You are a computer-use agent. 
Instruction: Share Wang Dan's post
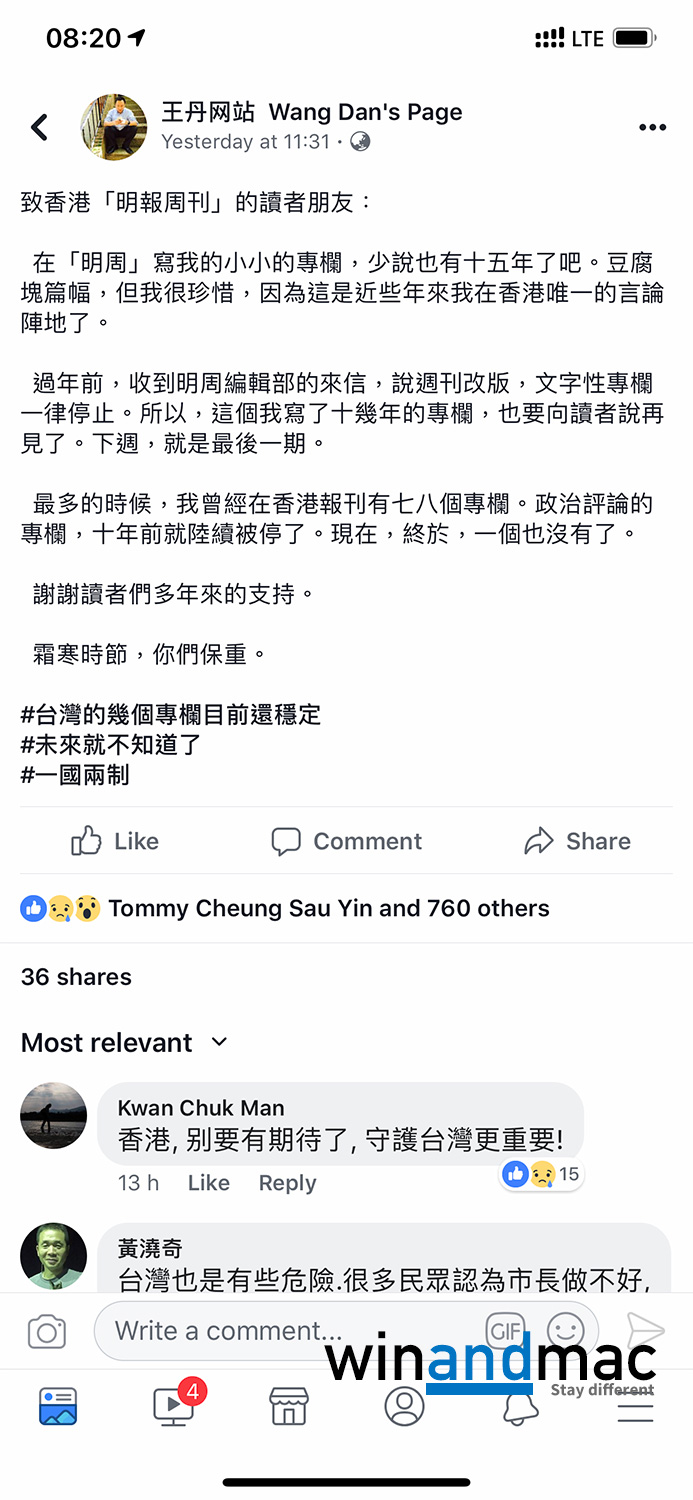(578, 841)
